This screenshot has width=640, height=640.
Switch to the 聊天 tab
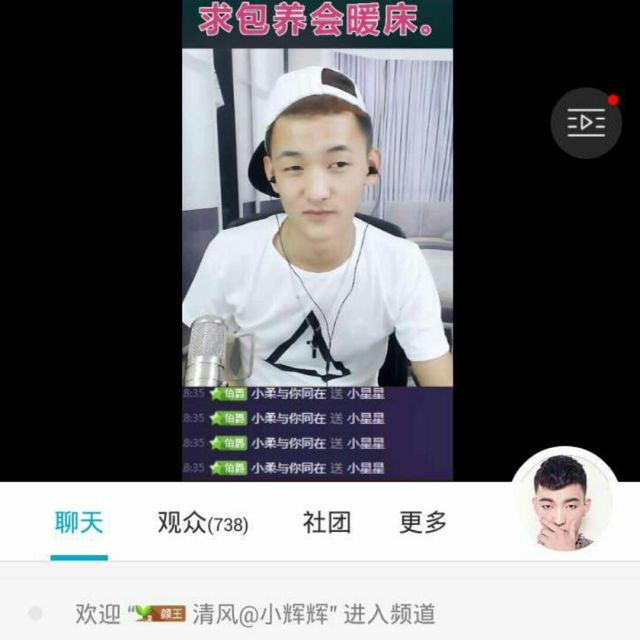pyautogui.click(x=79, y=522)
